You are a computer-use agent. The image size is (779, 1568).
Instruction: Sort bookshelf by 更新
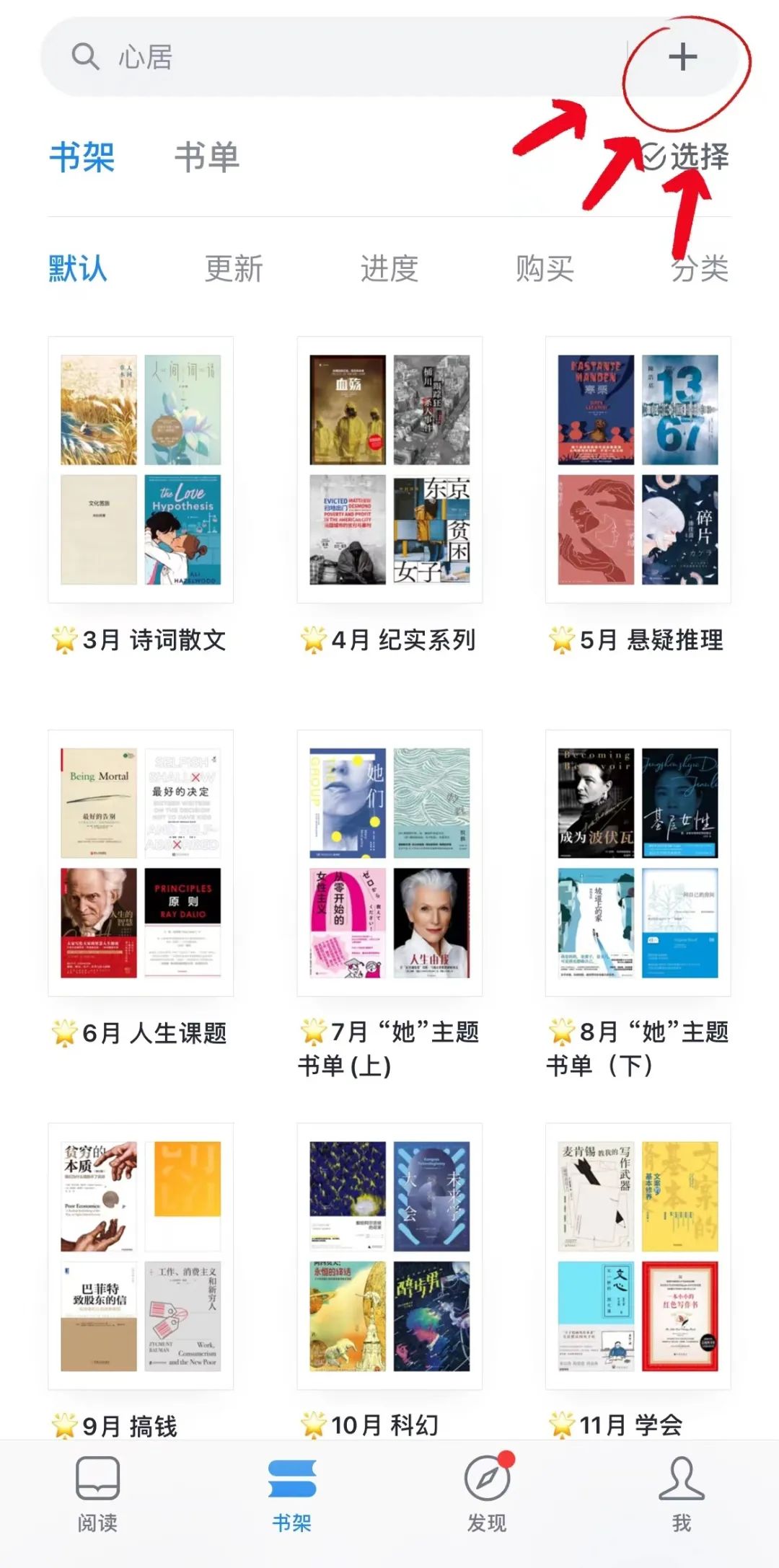[234, 269]
